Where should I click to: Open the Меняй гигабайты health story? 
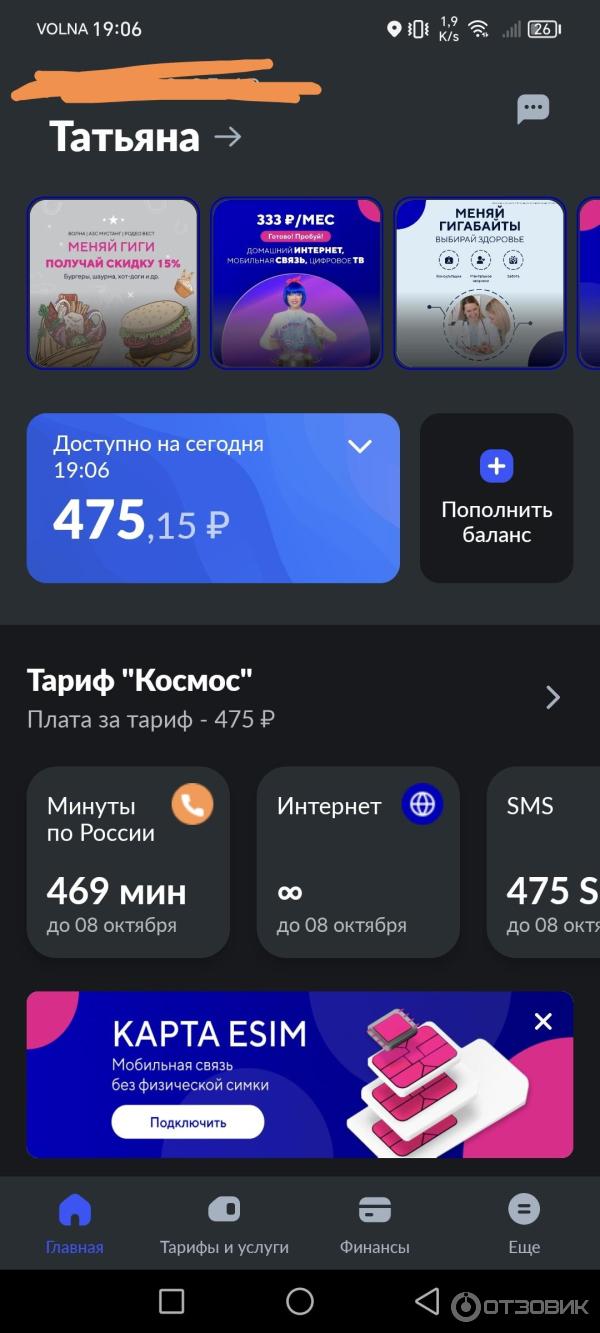coord(479,283)
